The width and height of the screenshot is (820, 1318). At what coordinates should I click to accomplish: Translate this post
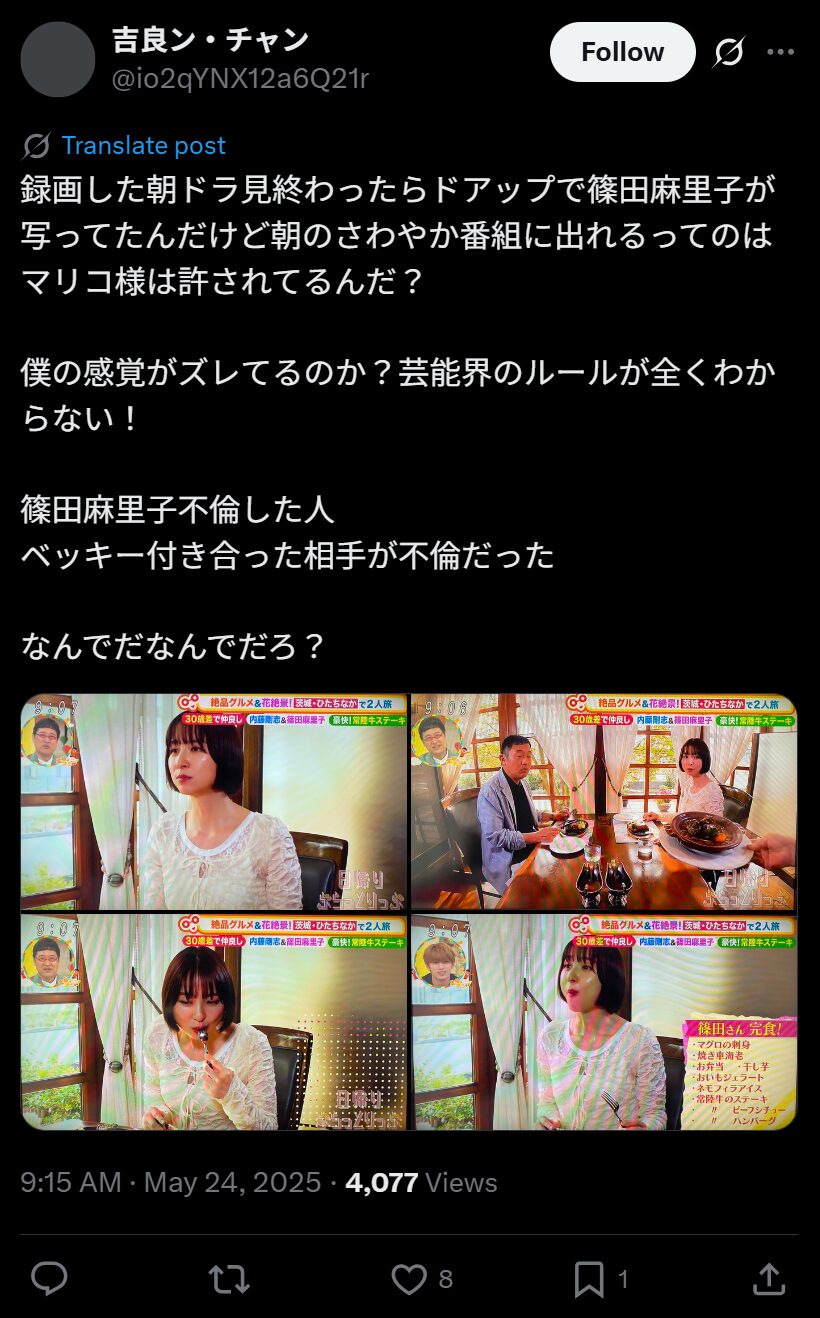(143, 146)
